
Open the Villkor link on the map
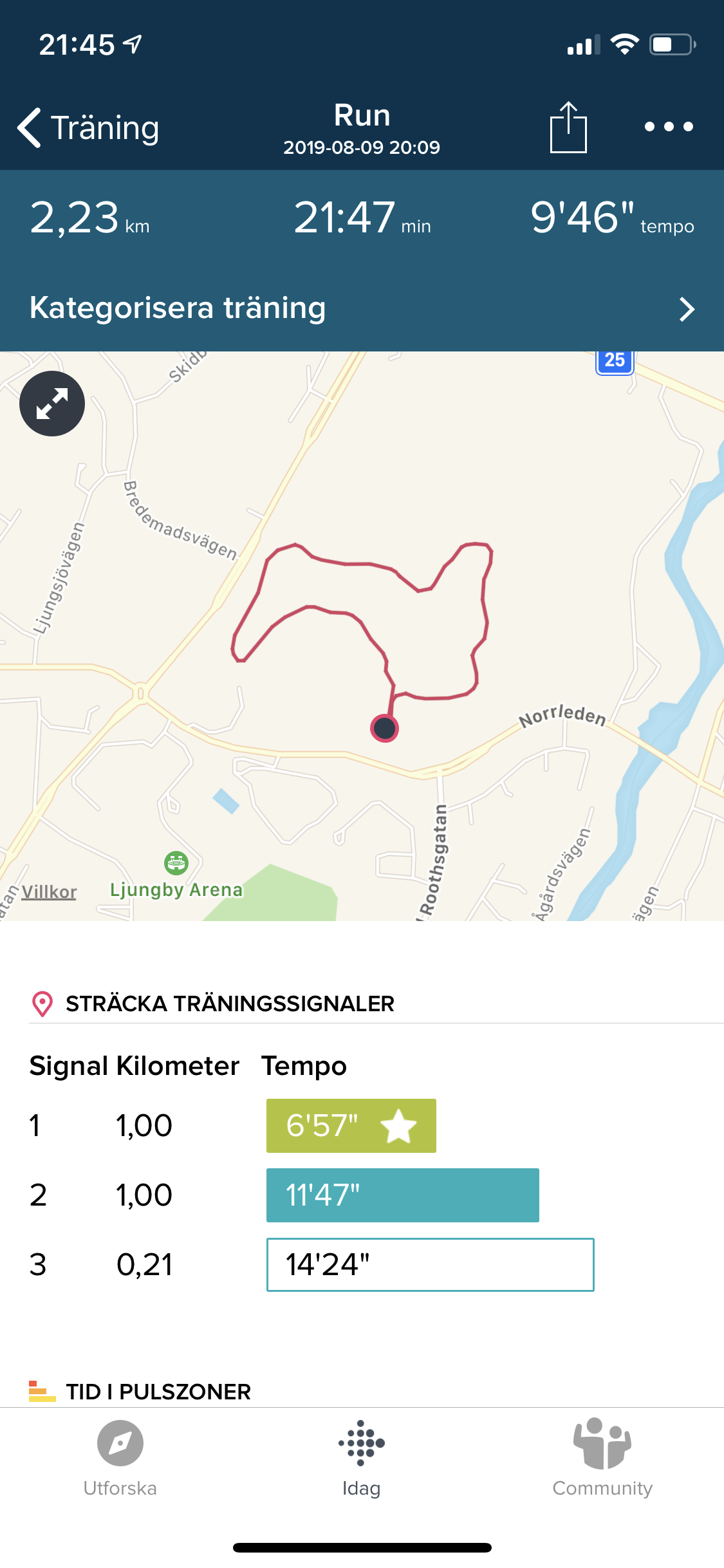49,891
